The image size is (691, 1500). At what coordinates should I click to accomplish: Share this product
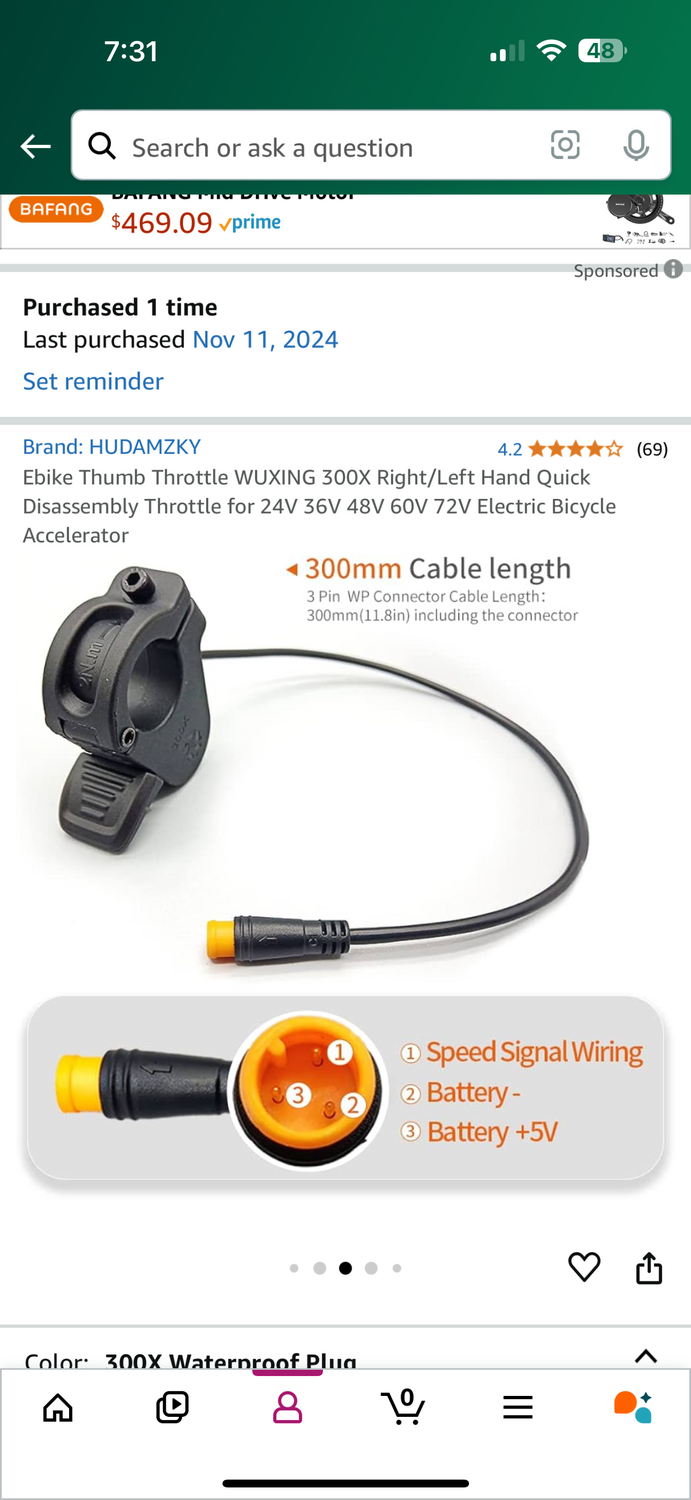[649, 1267]
